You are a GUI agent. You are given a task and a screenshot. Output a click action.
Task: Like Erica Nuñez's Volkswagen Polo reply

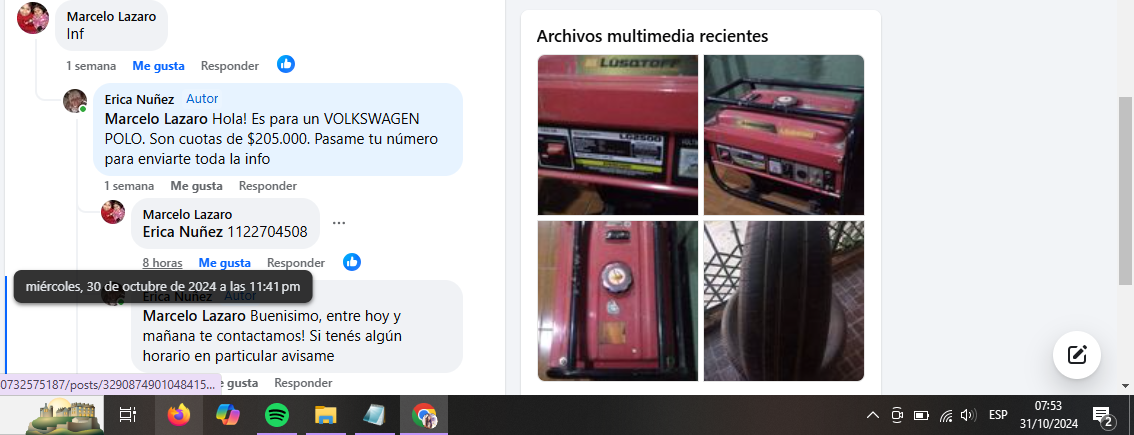pos(196,186)
